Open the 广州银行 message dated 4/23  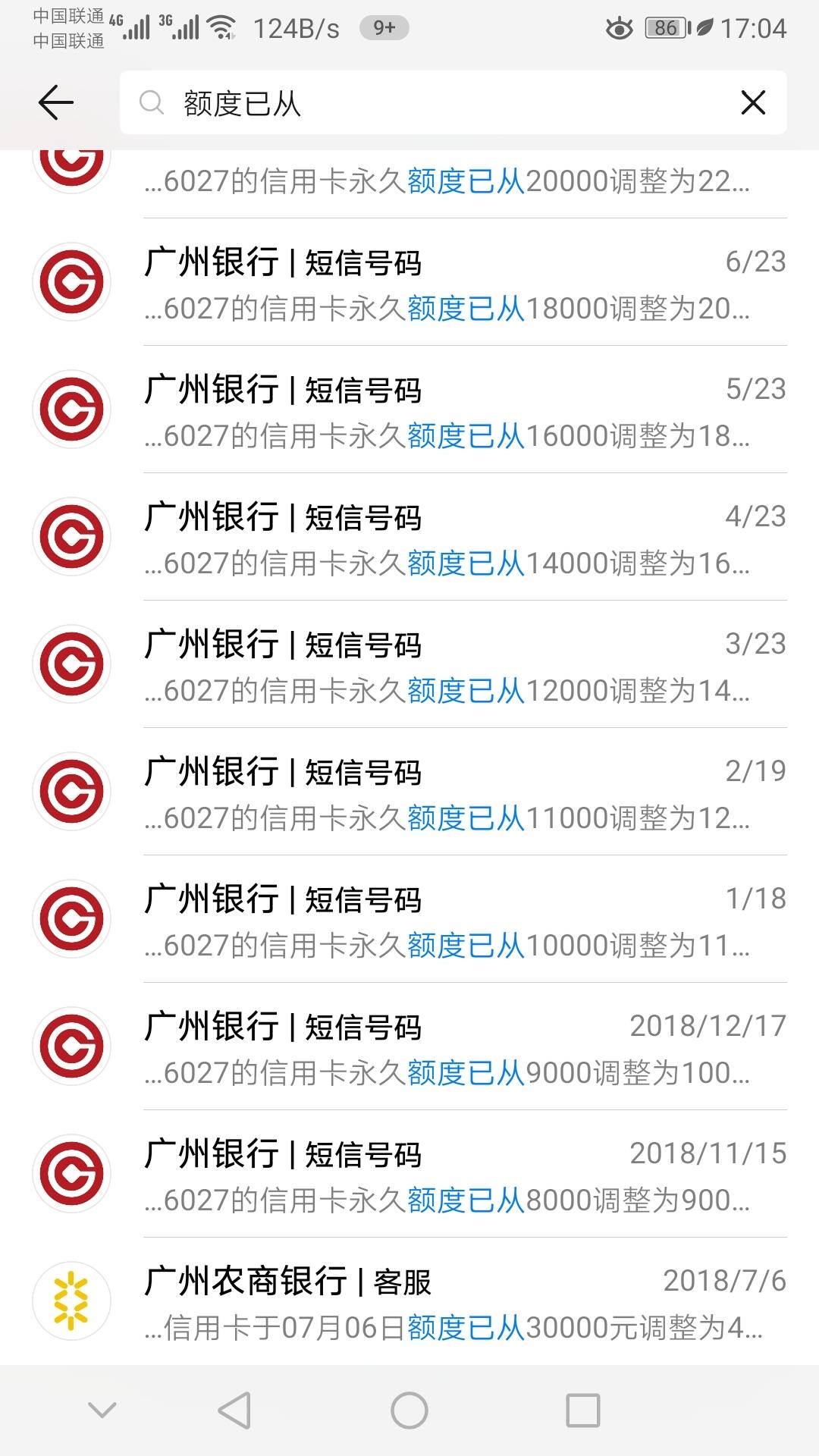[x=409, y=538]
